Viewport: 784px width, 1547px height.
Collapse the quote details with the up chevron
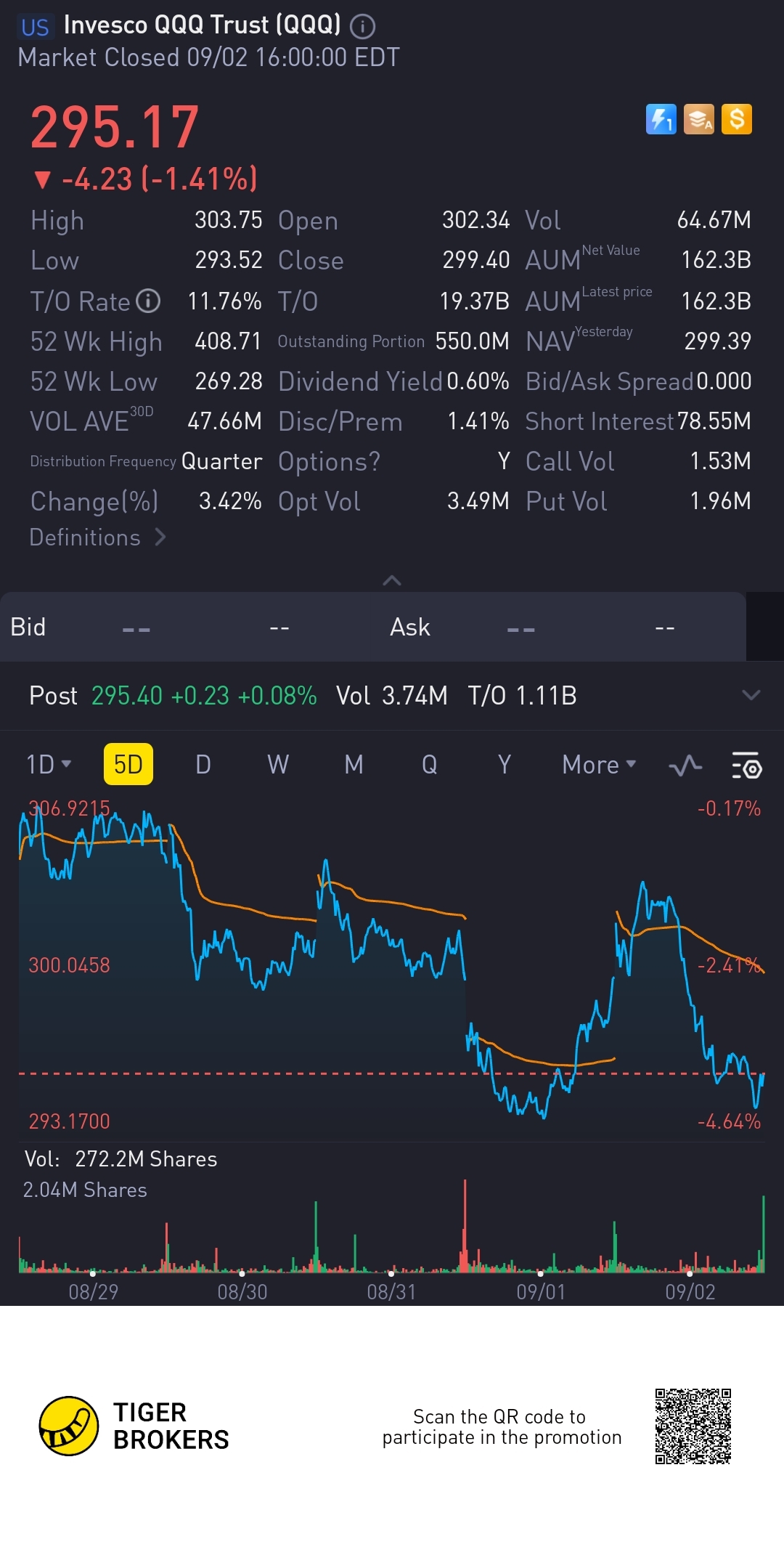pyautogui.click(x=391, y=580)
